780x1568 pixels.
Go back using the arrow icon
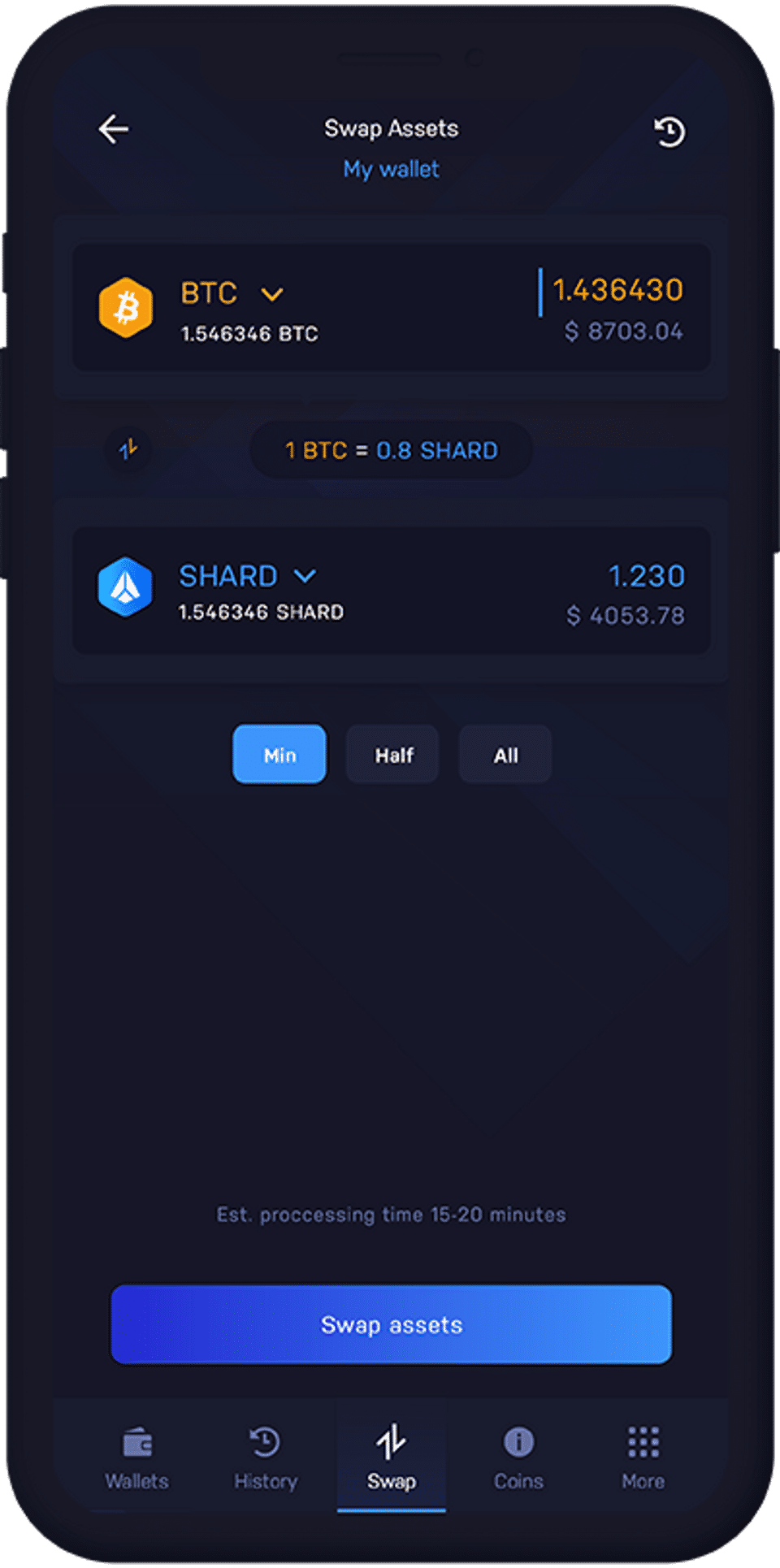coord(114,129)
